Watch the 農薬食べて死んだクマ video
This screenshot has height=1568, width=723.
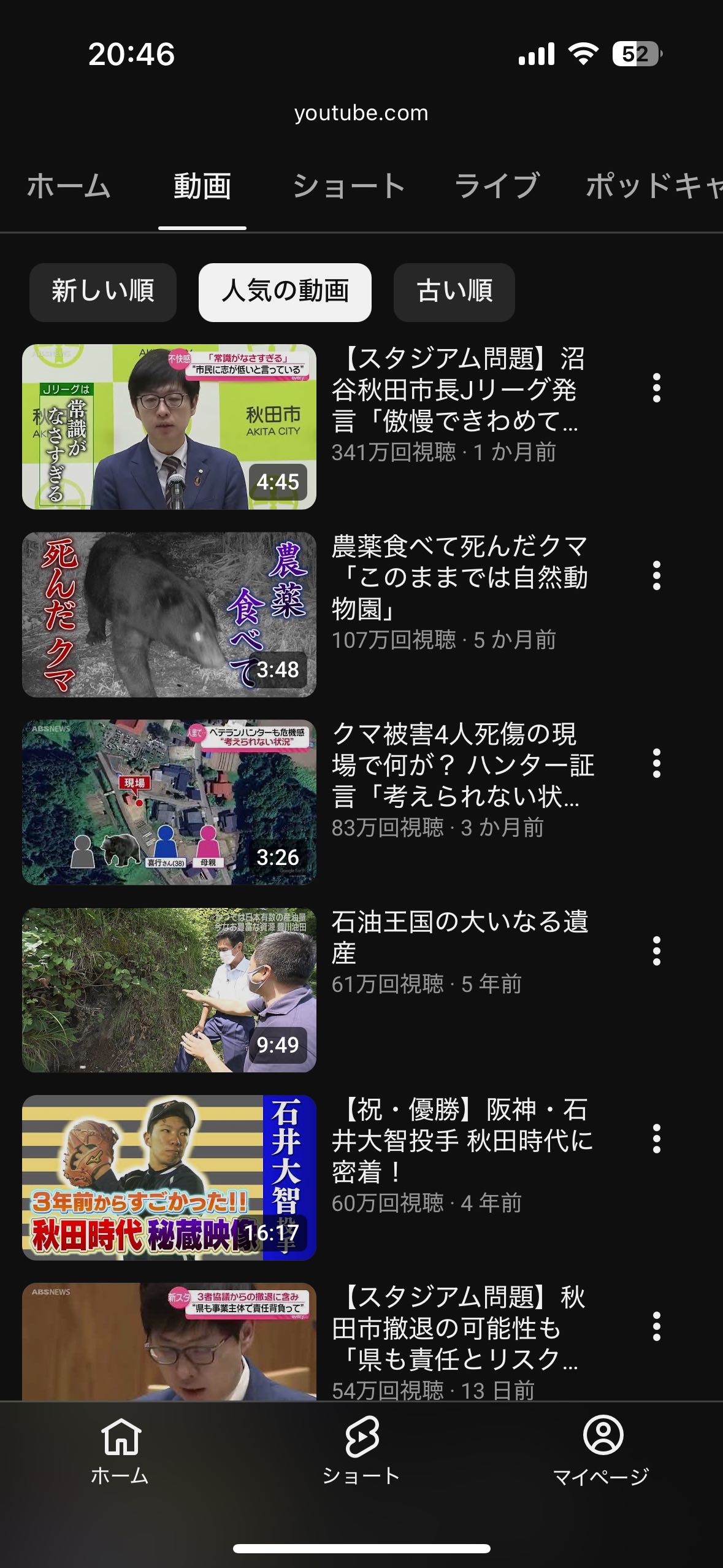pos(169,615)
